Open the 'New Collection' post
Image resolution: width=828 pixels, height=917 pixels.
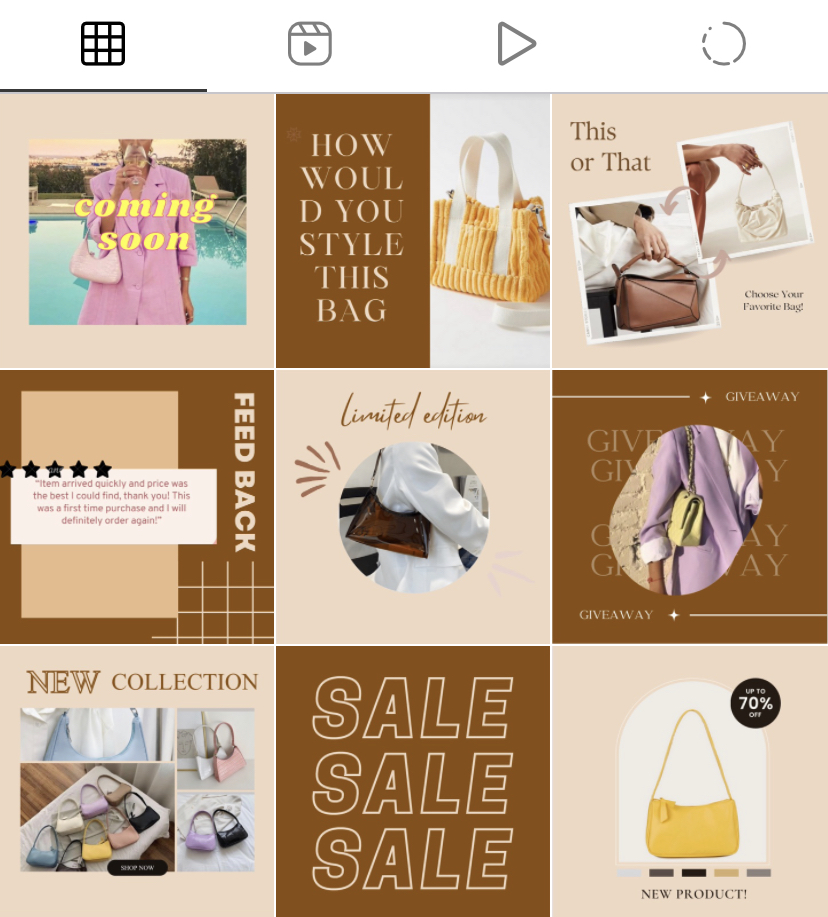(x=137, y=781)
